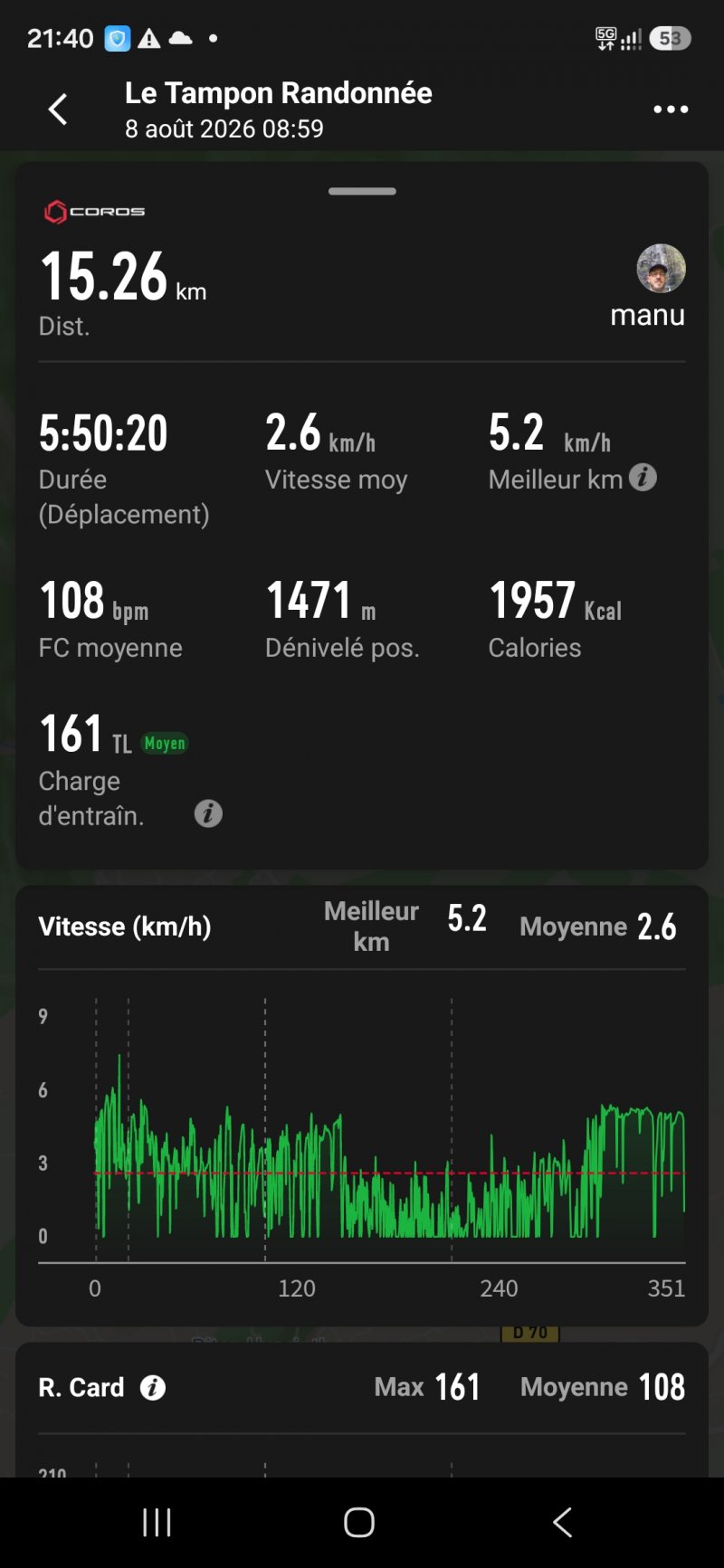The image size is (724, 1568).
Task: Show info about Meilleur km
Action: point(643,478)
